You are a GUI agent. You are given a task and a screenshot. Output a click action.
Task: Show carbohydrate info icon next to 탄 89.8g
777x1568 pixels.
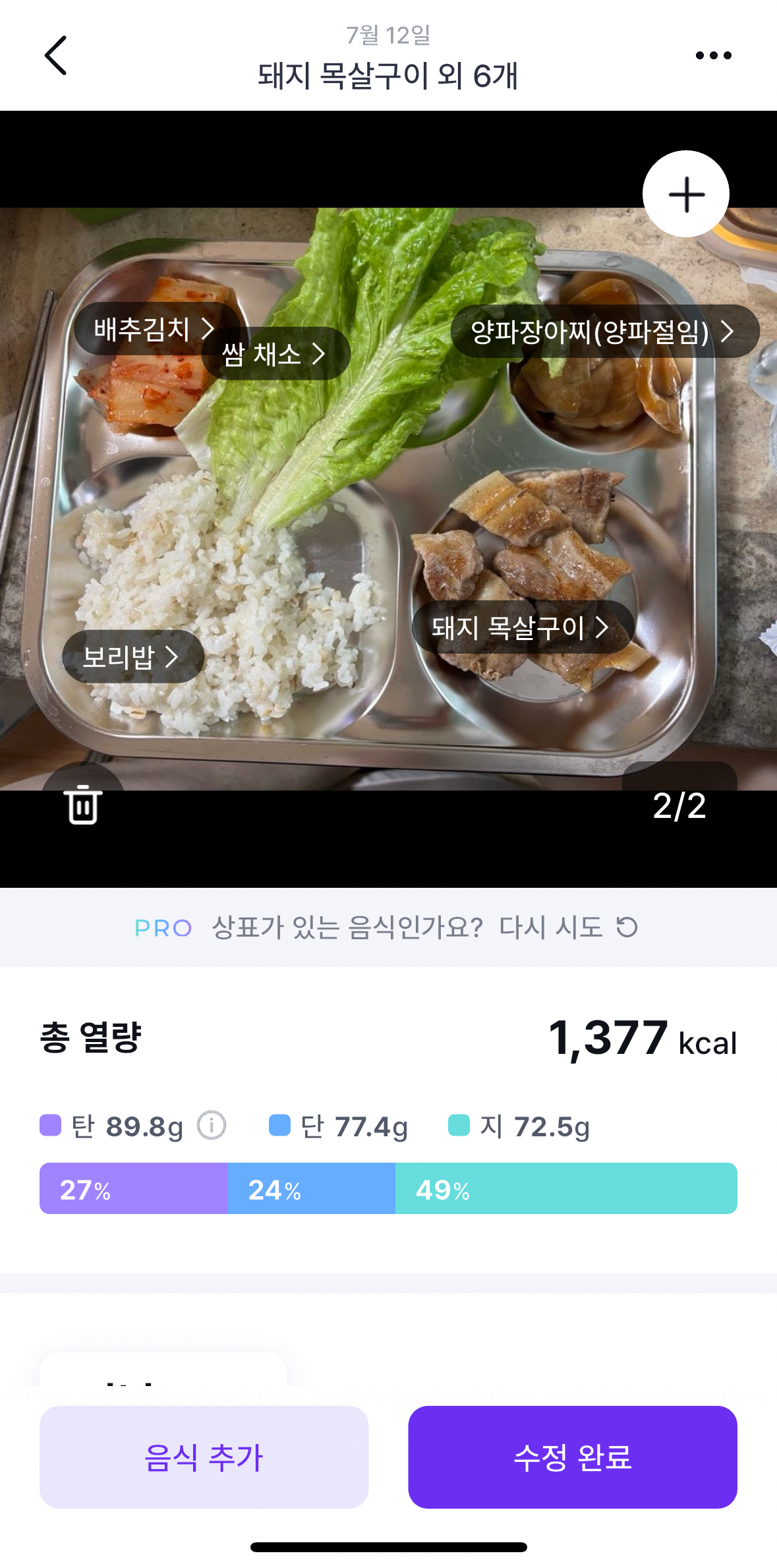(x=212, y=1126)
